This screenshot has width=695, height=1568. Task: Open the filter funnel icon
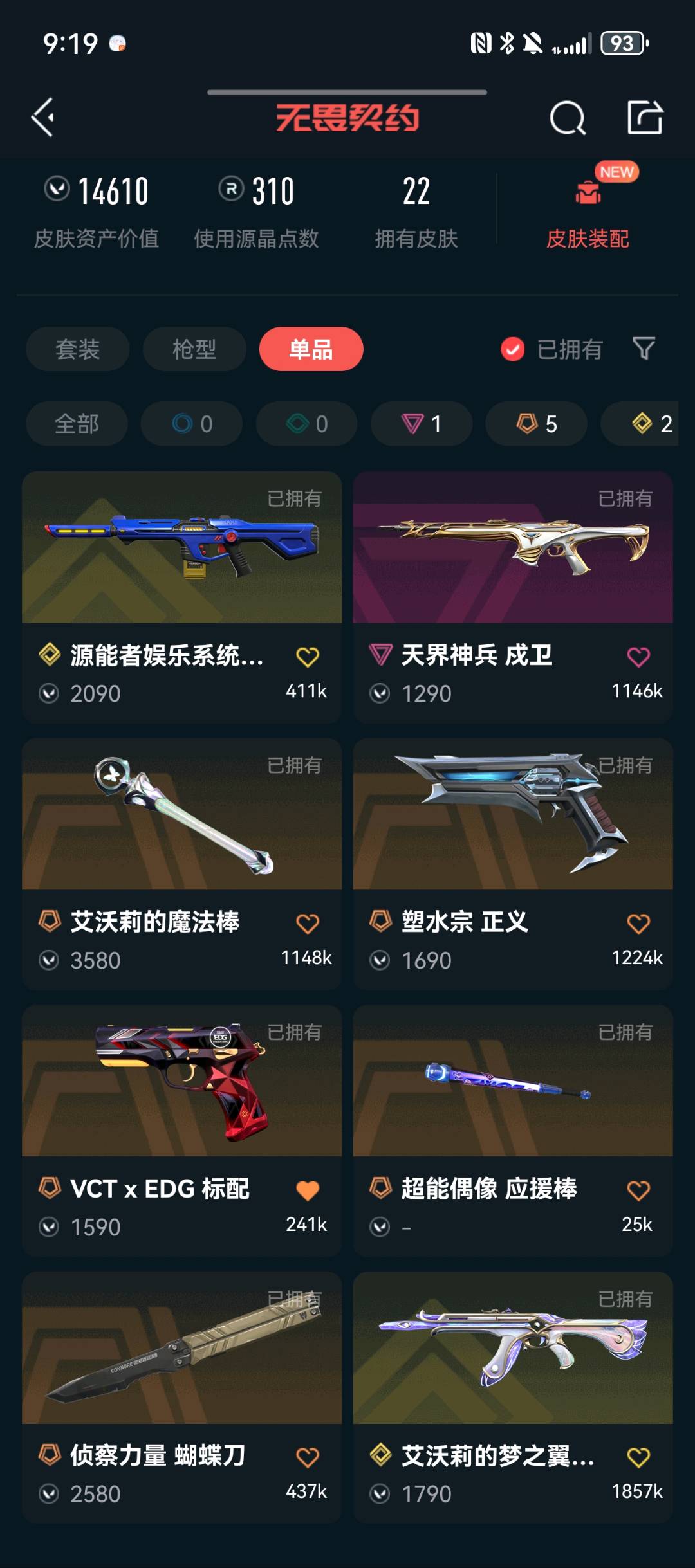(x=644, y=349)
